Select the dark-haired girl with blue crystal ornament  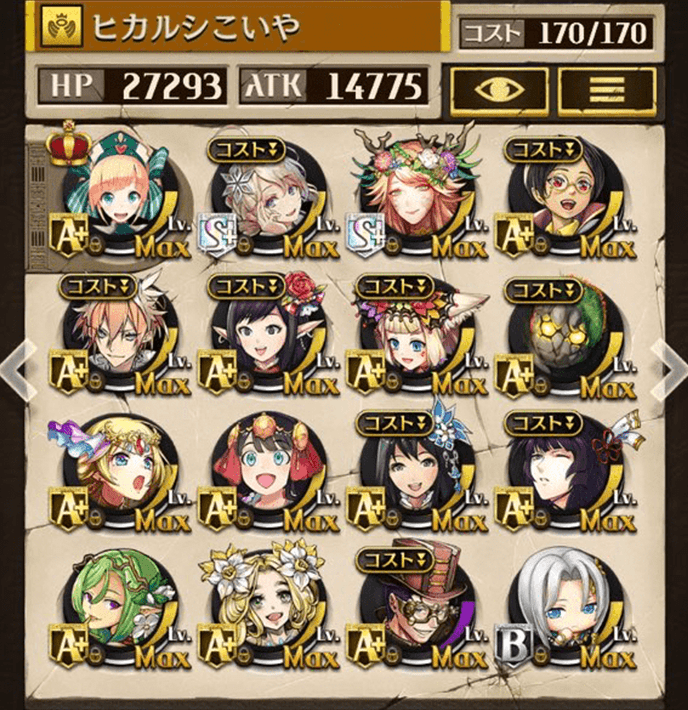pos(412,473)
